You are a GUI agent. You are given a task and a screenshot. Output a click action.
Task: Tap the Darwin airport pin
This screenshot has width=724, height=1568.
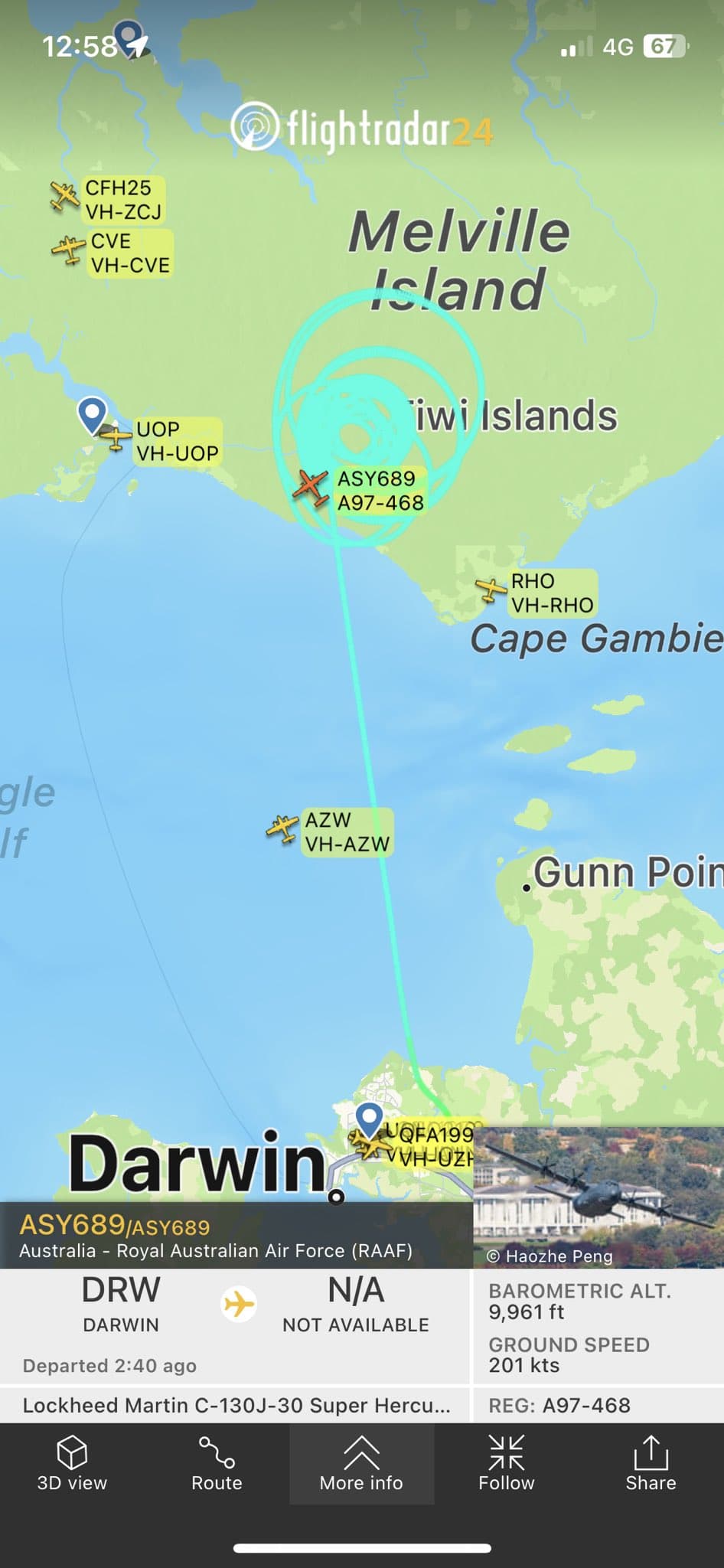pos(370,1120)
